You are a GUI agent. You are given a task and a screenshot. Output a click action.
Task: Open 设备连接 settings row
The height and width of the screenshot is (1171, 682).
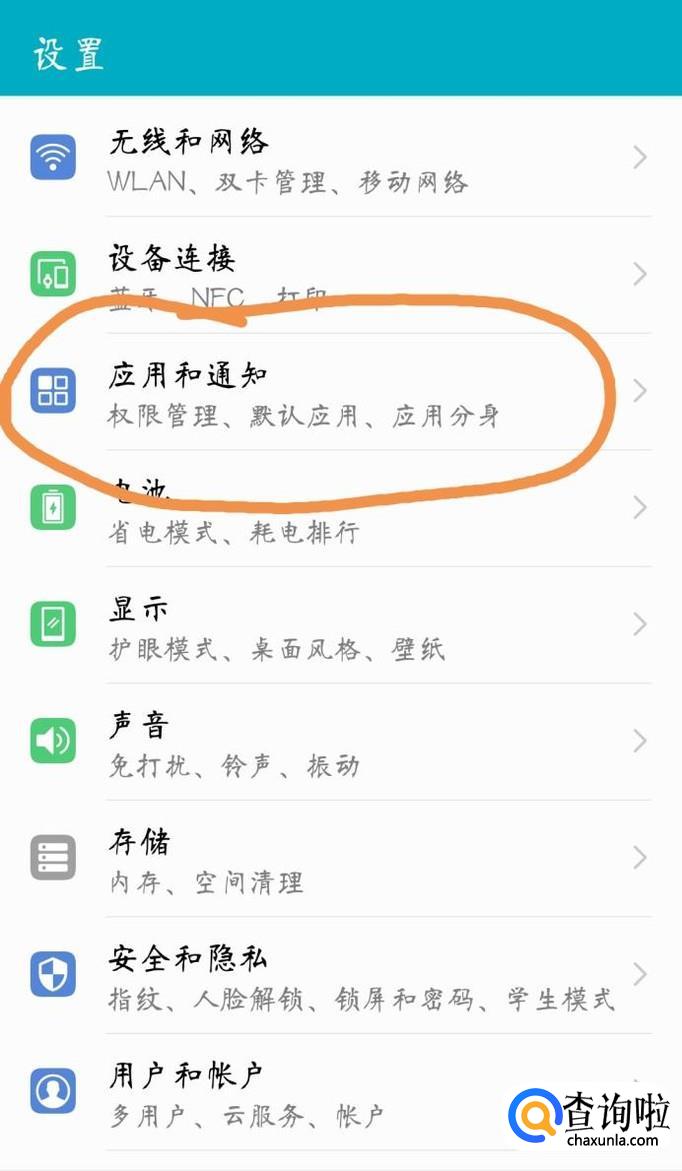pyautogui.click(x=340, y=274)
